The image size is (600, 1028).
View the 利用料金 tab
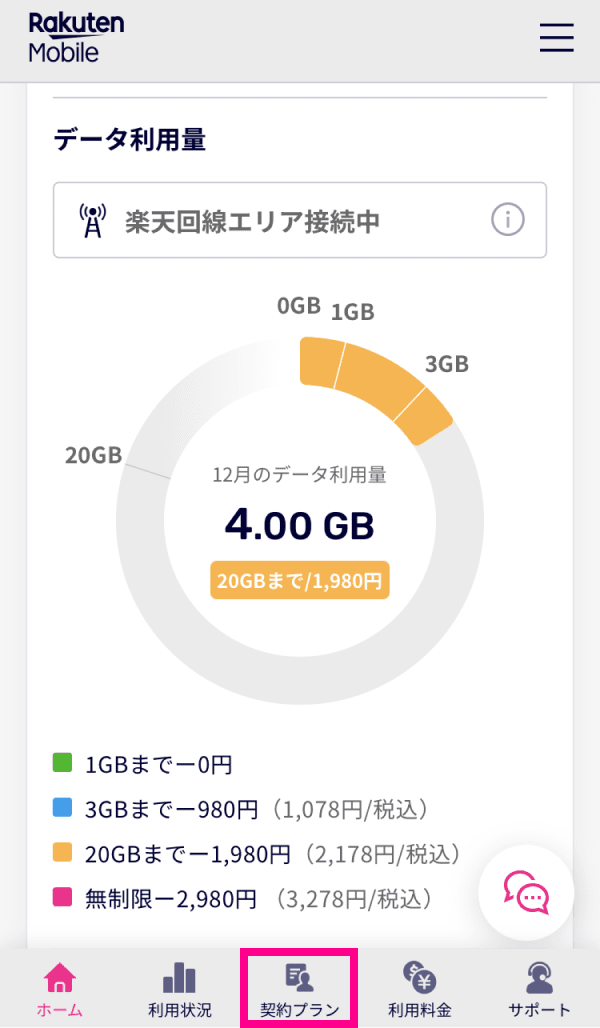click(x=420, y=989)
